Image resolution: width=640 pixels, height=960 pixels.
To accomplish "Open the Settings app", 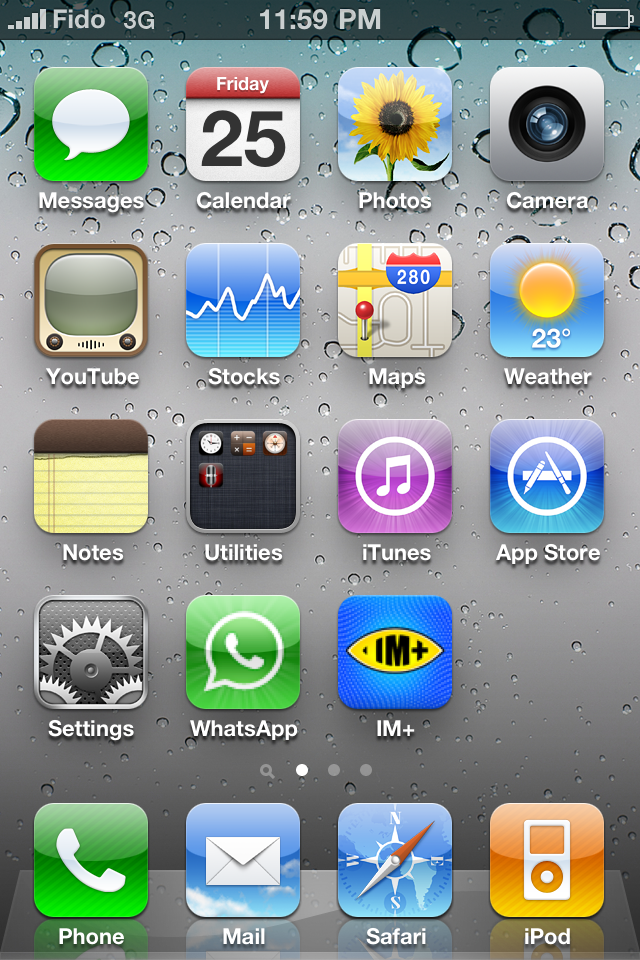I will coord(91,652).
